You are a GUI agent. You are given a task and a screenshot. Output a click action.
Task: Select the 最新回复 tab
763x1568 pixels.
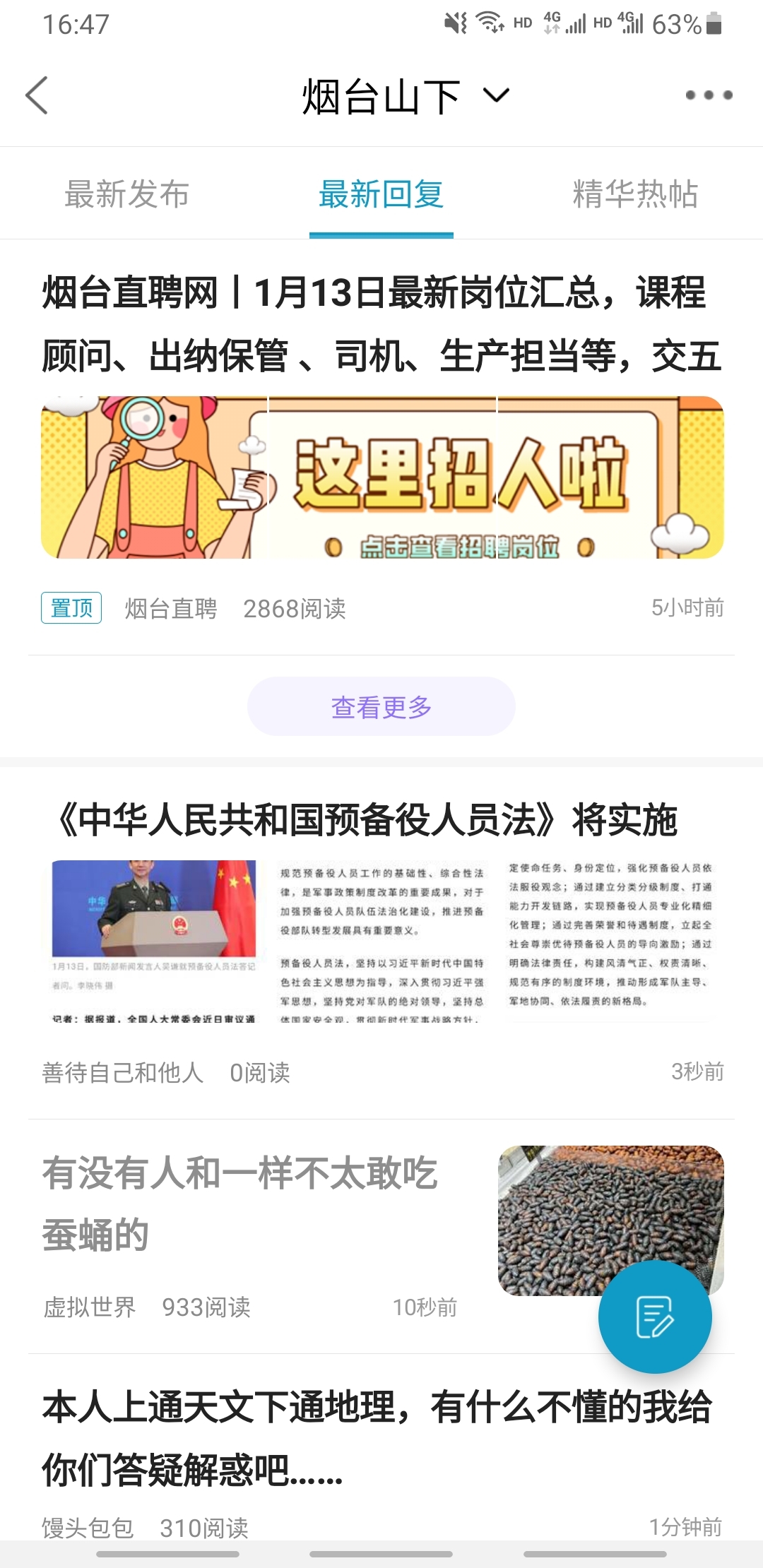(x=381, y=194)
